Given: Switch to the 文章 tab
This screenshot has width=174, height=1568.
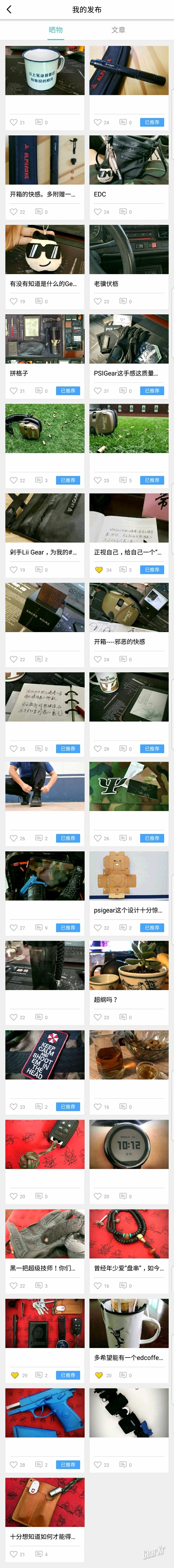Looking at the screenshot, I should [x=118, y=30].
